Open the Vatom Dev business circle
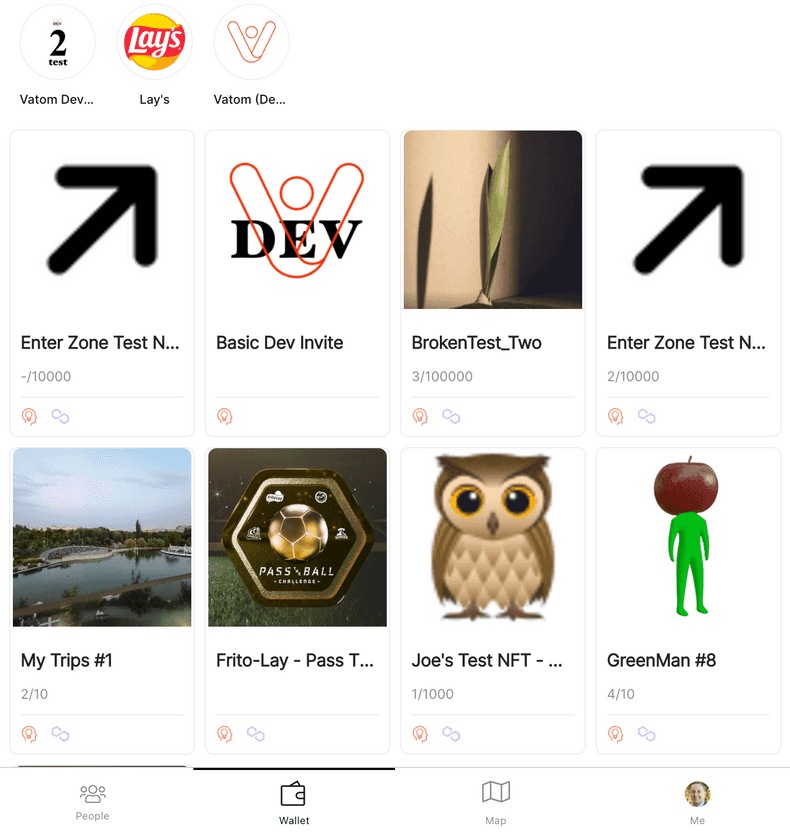 [x=58, y=42]
